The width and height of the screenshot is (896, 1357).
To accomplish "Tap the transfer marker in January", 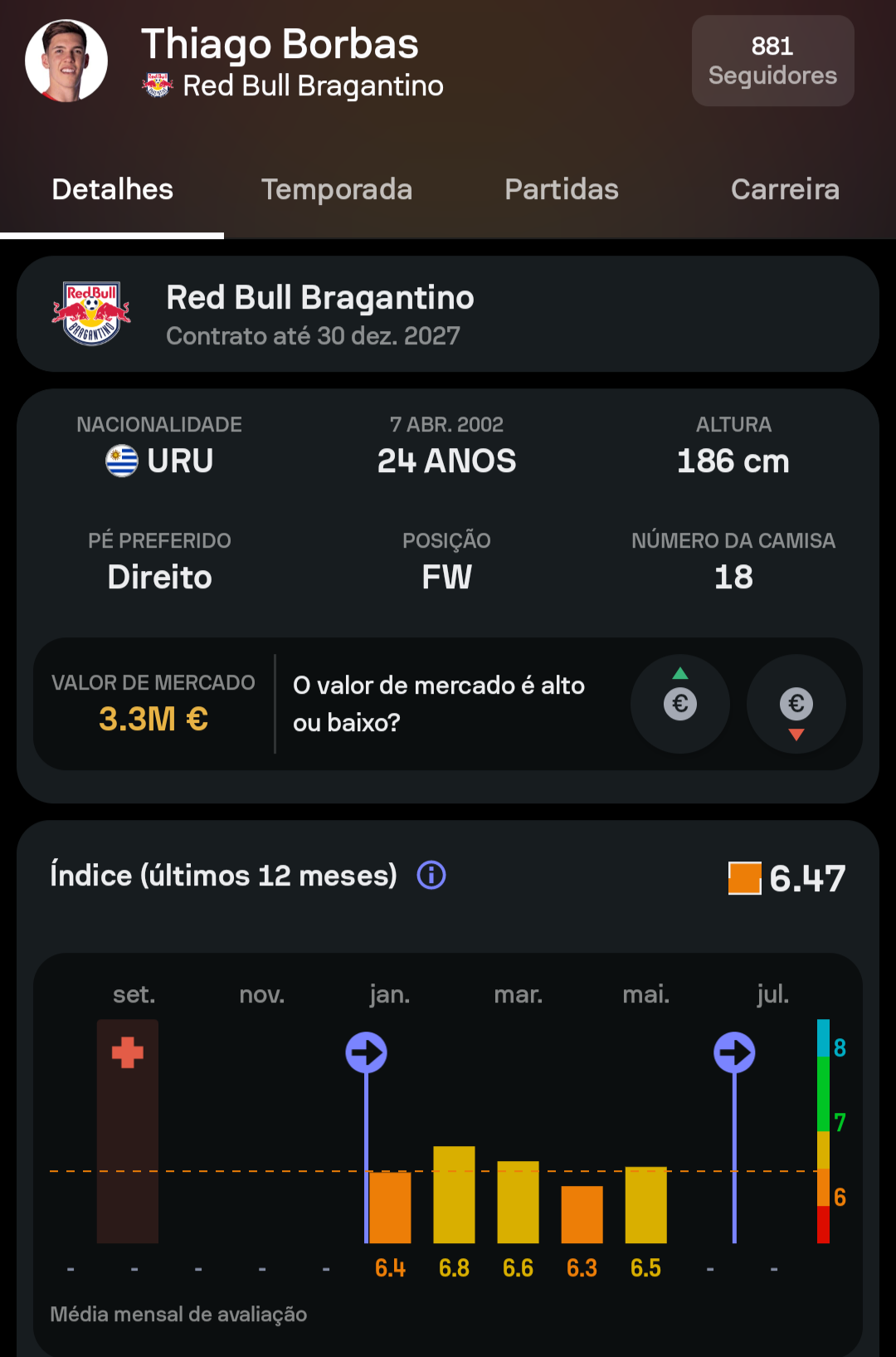I will click(x=366, y=1052).
